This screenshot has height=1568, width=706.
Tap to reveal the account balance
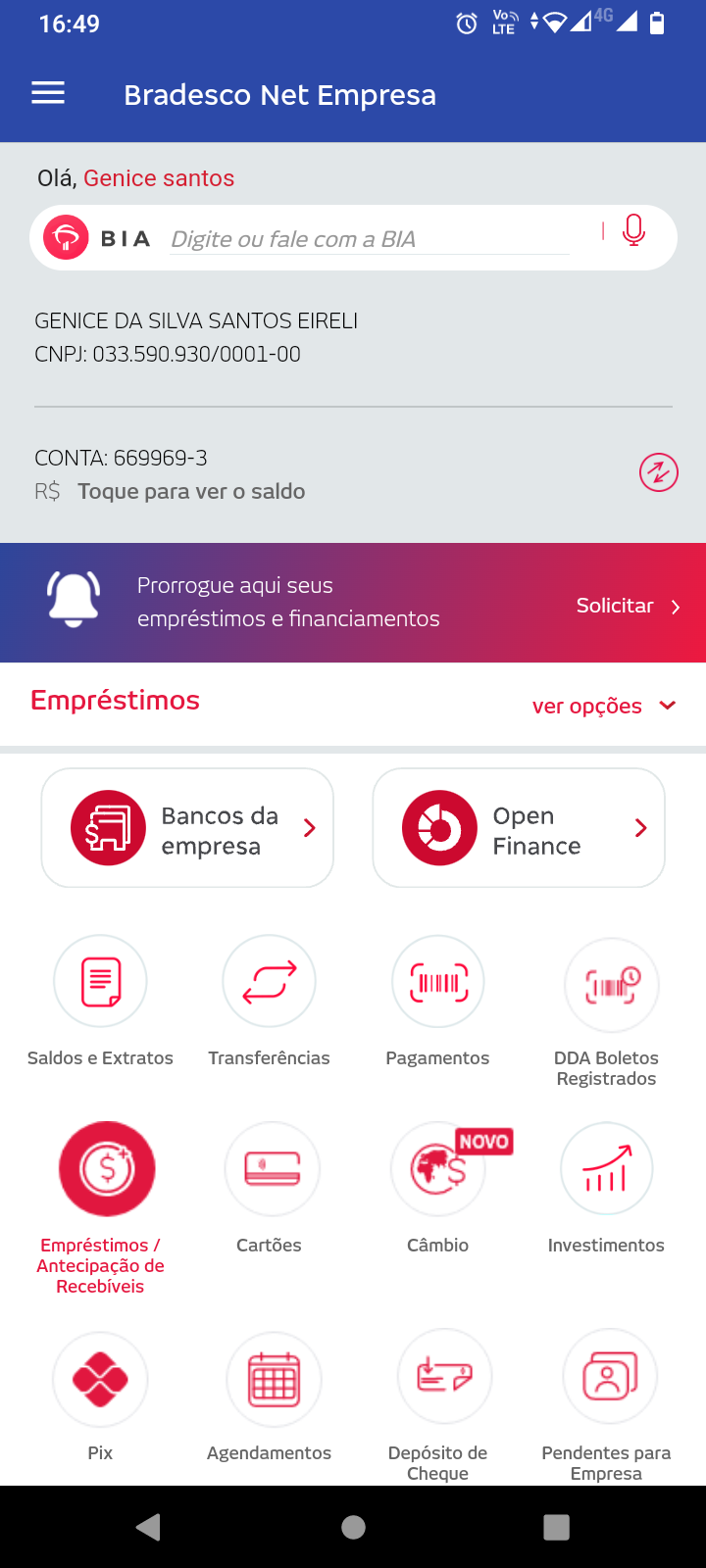pyautogui.click(x=191, y=491)
